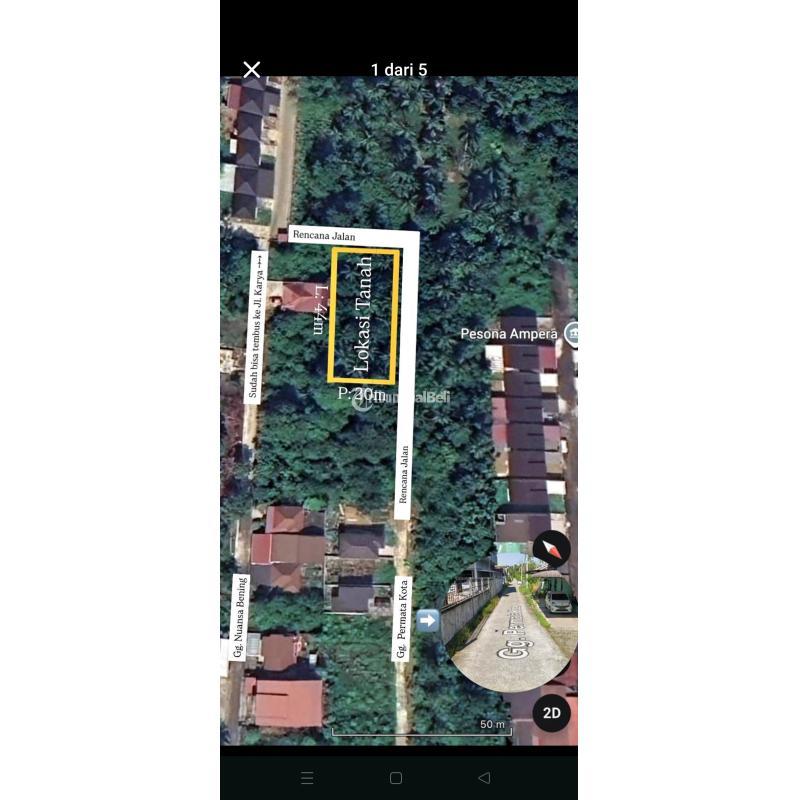The image size is (800, 800).
Task: Open the recent apps list
Action: coord(307,777)
